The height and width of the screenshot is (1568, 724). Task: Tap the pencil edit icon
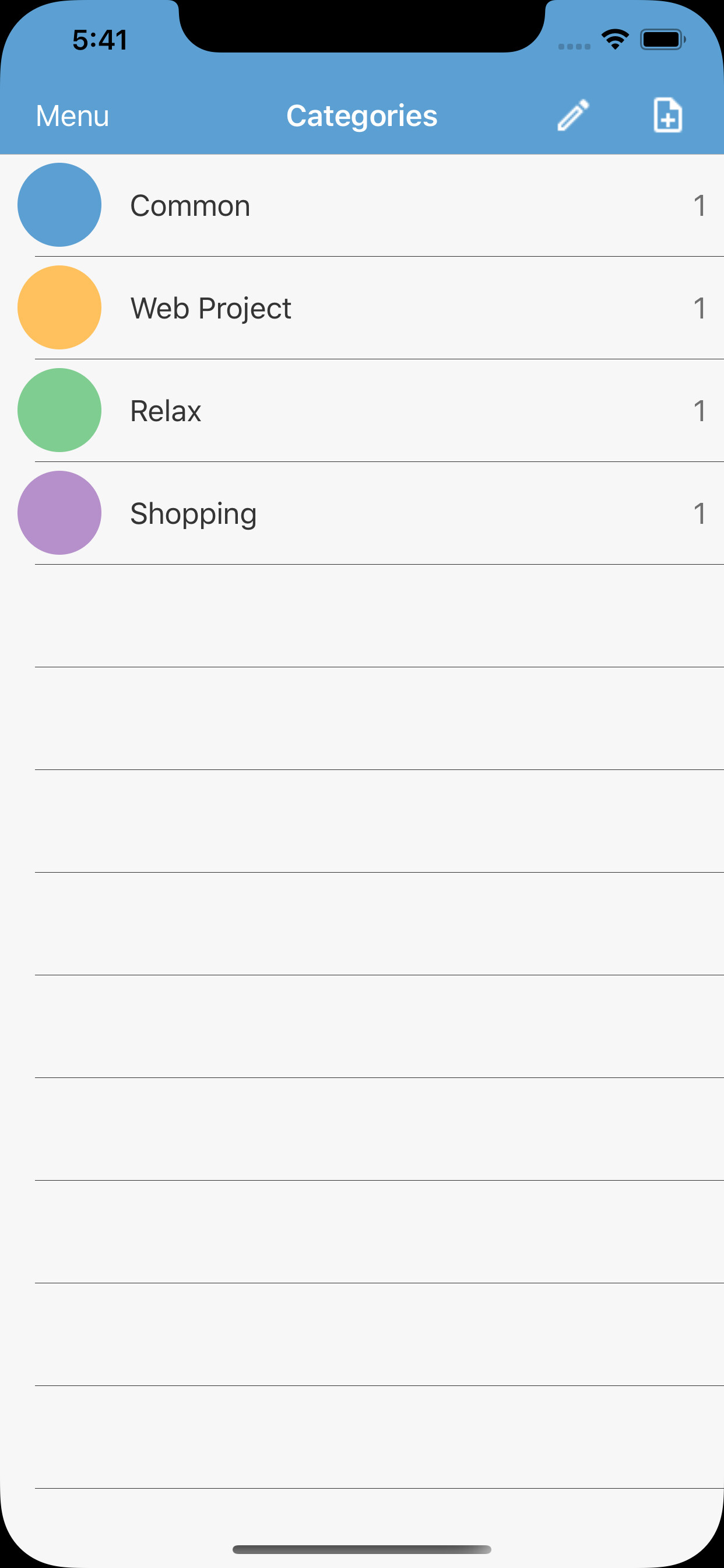point(572,115)
